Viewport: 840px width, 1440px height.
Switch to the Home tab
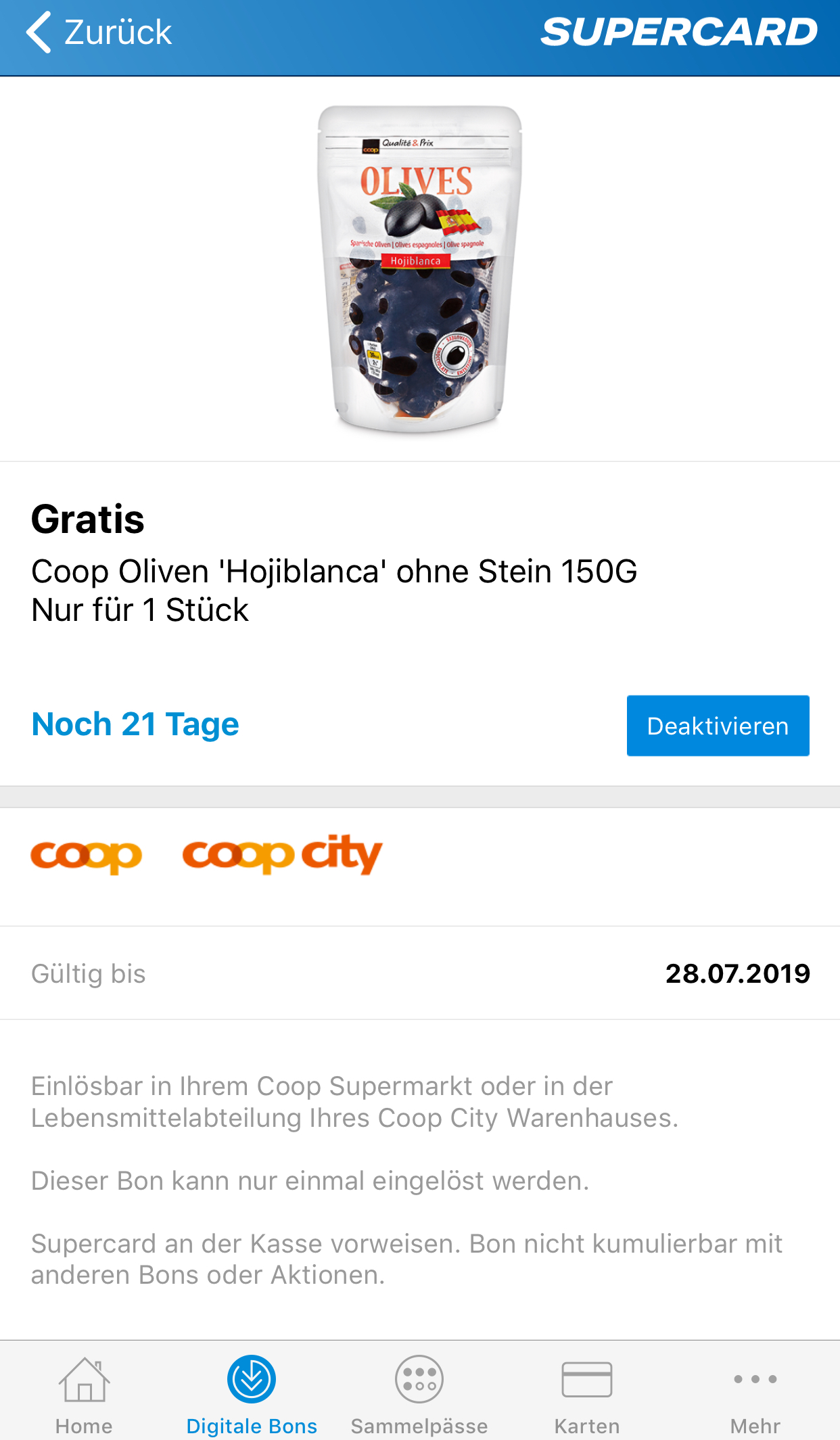(84, 1393)
